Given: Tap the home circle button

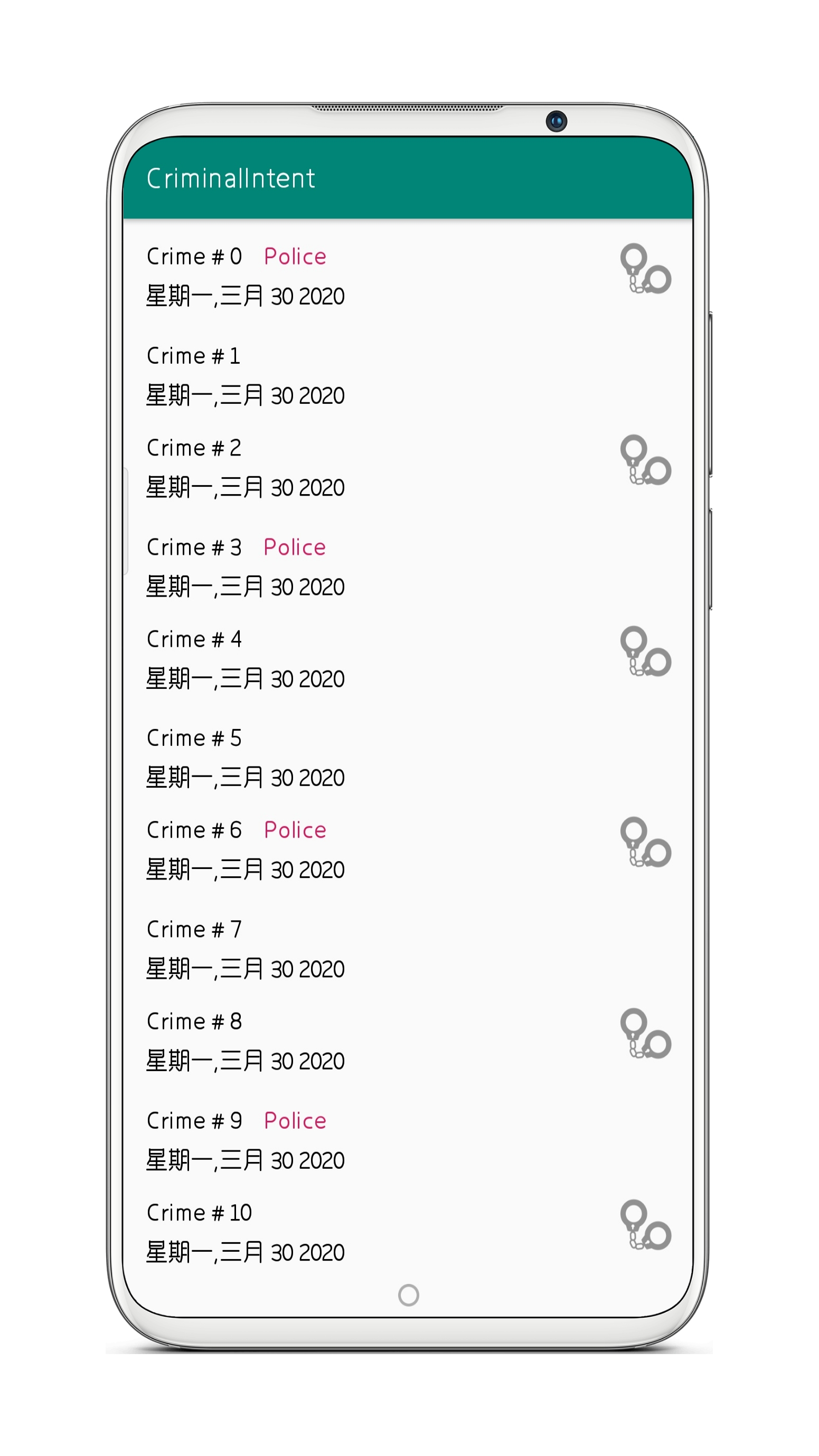Looking at the screenshot, I should 408,1294.
